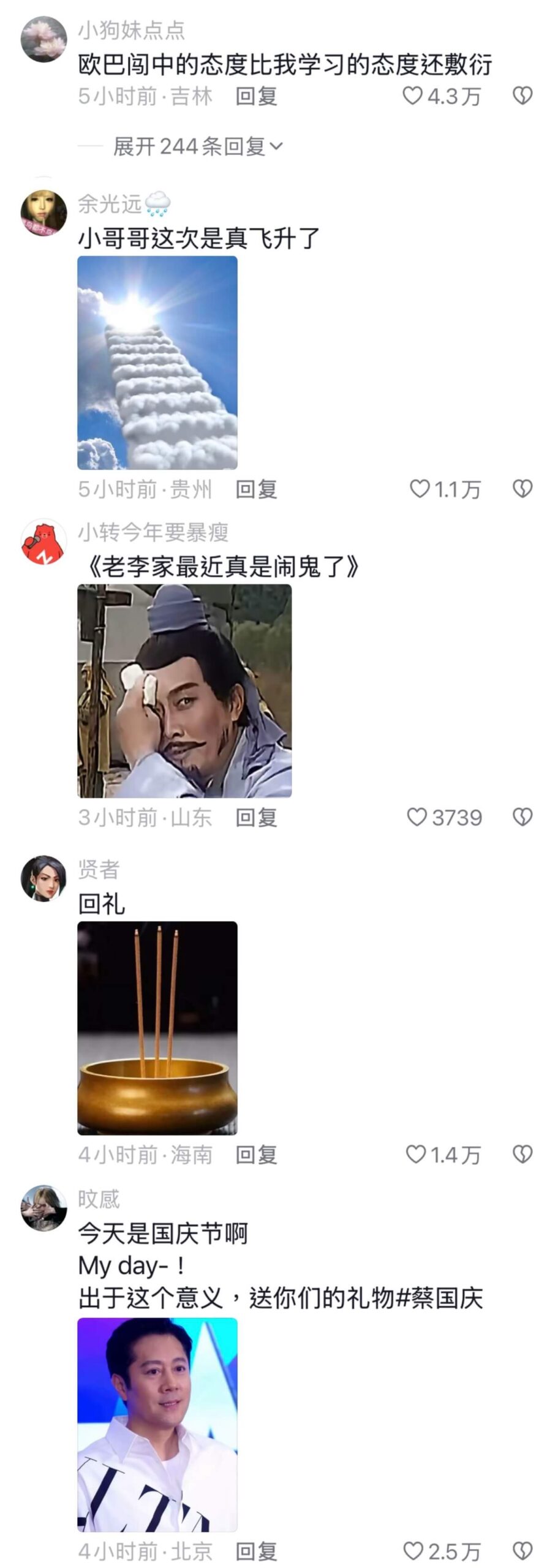The width and height of the screenshot is (555, 1568).
Task: Like 贤者's 回礼 comment
Action: [416, 1155]
